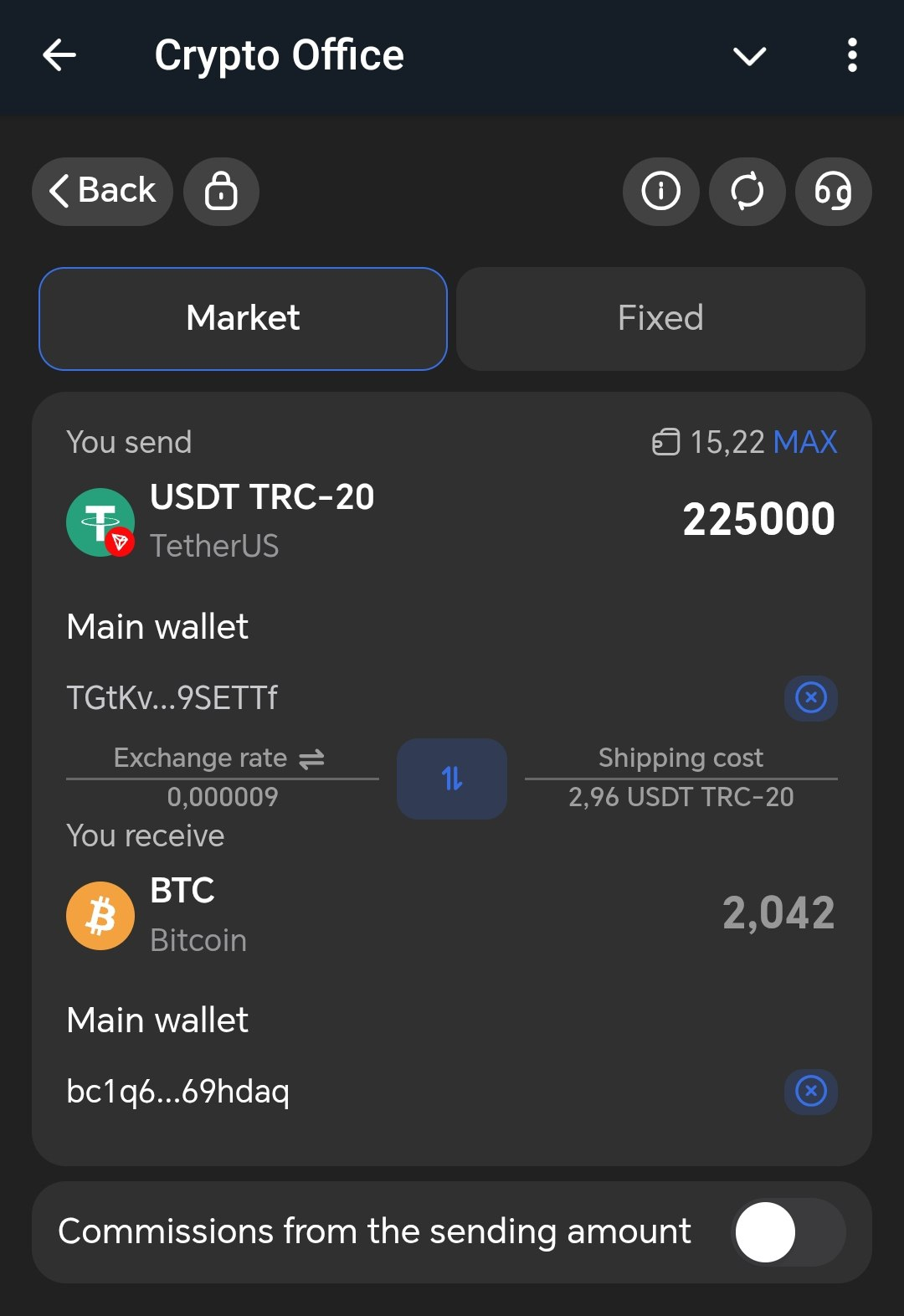Image resolution: width=904 pixels, height=1316 pixels.
Task: Open exchange info details
Action: click(x=660, y=192)
